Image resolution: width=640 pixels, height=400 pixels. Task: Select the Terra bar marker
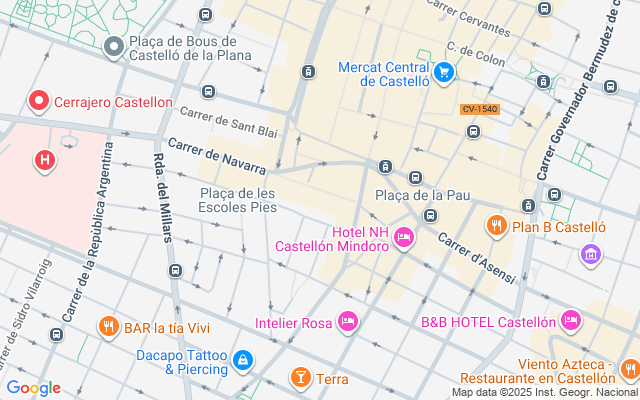301,378
